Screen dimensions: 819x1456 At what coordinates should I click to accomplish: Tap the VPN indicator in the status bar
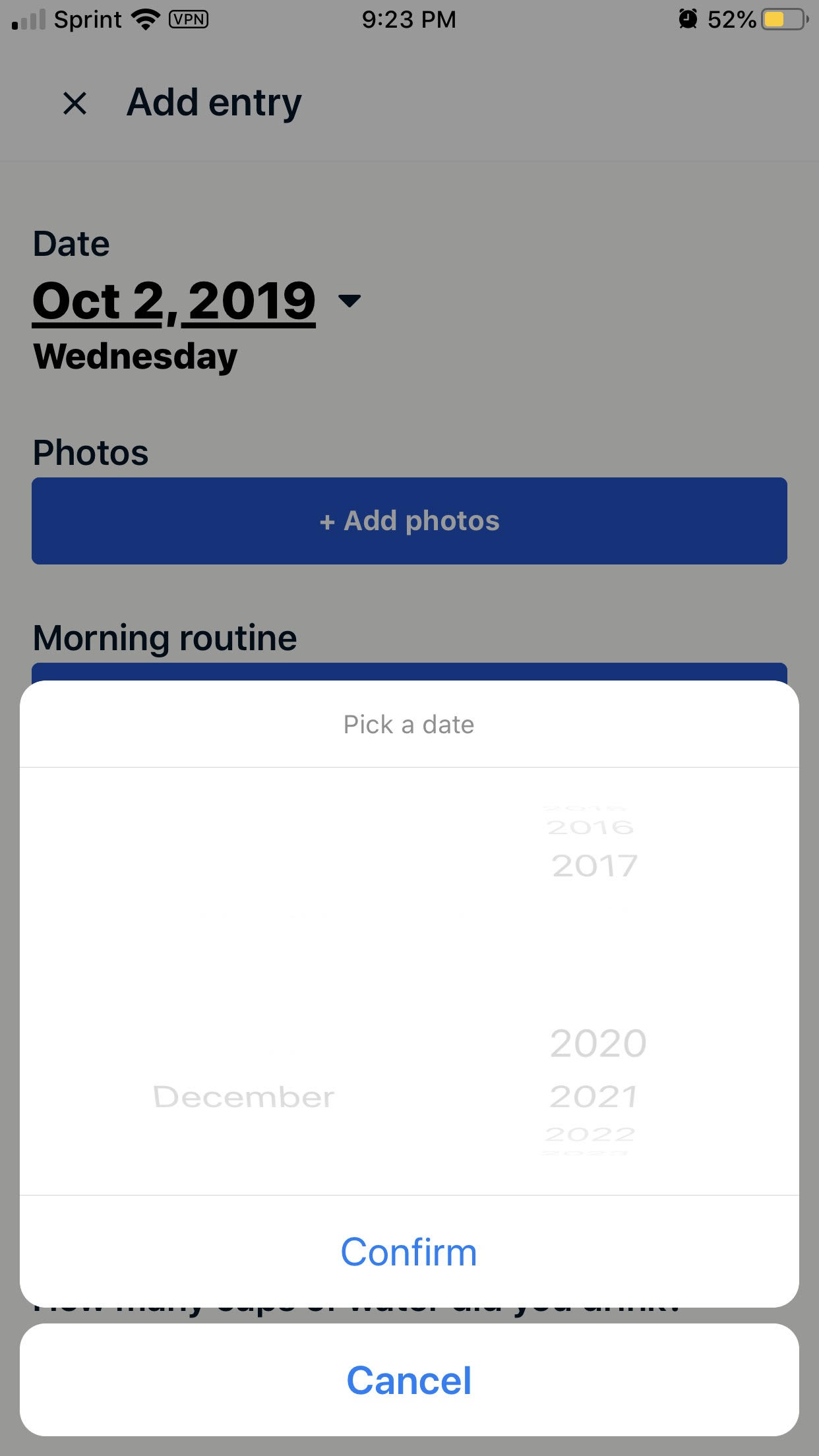(x=189, y=20)
